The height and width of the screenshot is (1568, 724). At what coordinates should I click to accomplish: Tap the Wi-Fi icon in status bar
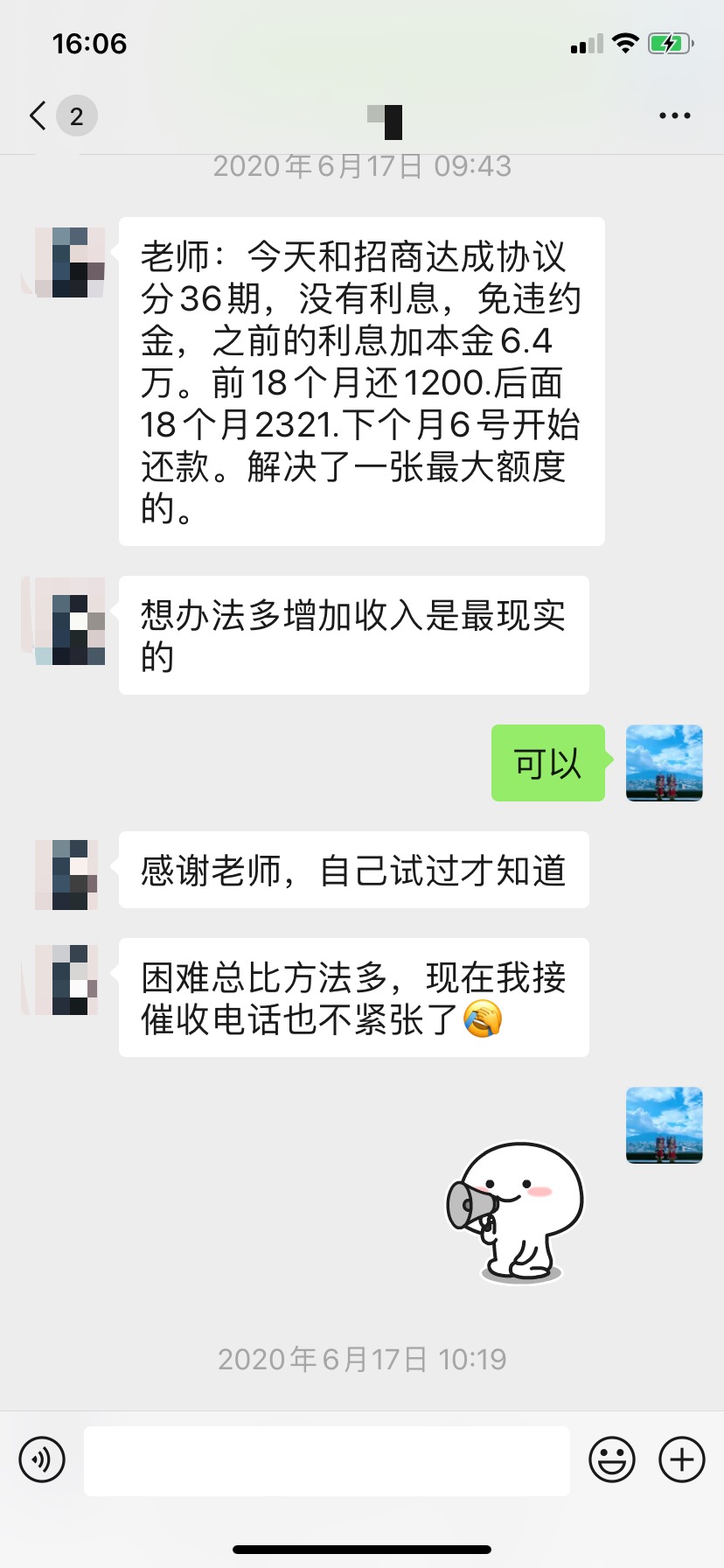pyautogui.click(x=626, y=42)
